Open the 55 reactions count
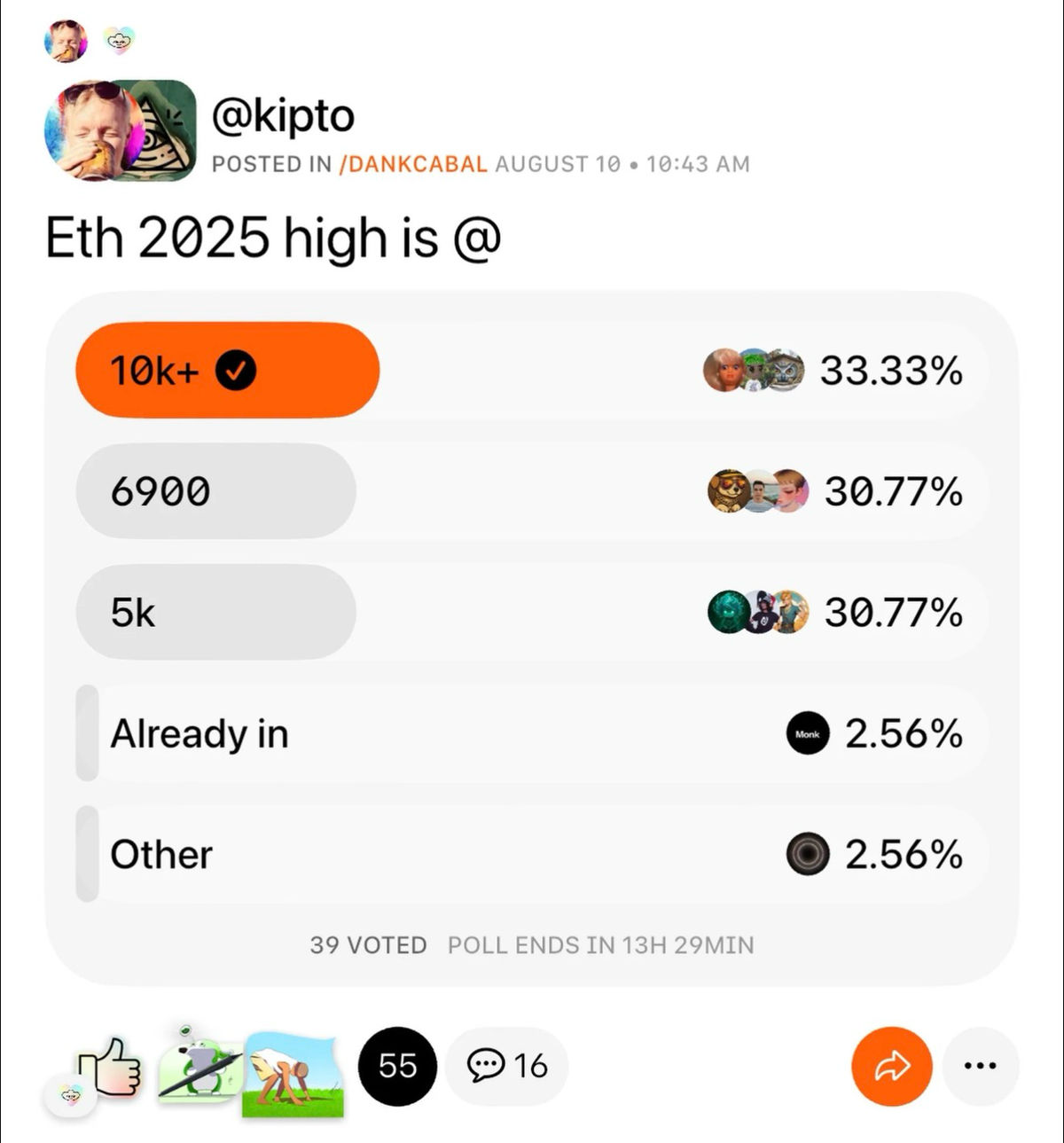The height and width of the screenshot is (1143, 1064). pyautogui.click(x=398, y=1066)
